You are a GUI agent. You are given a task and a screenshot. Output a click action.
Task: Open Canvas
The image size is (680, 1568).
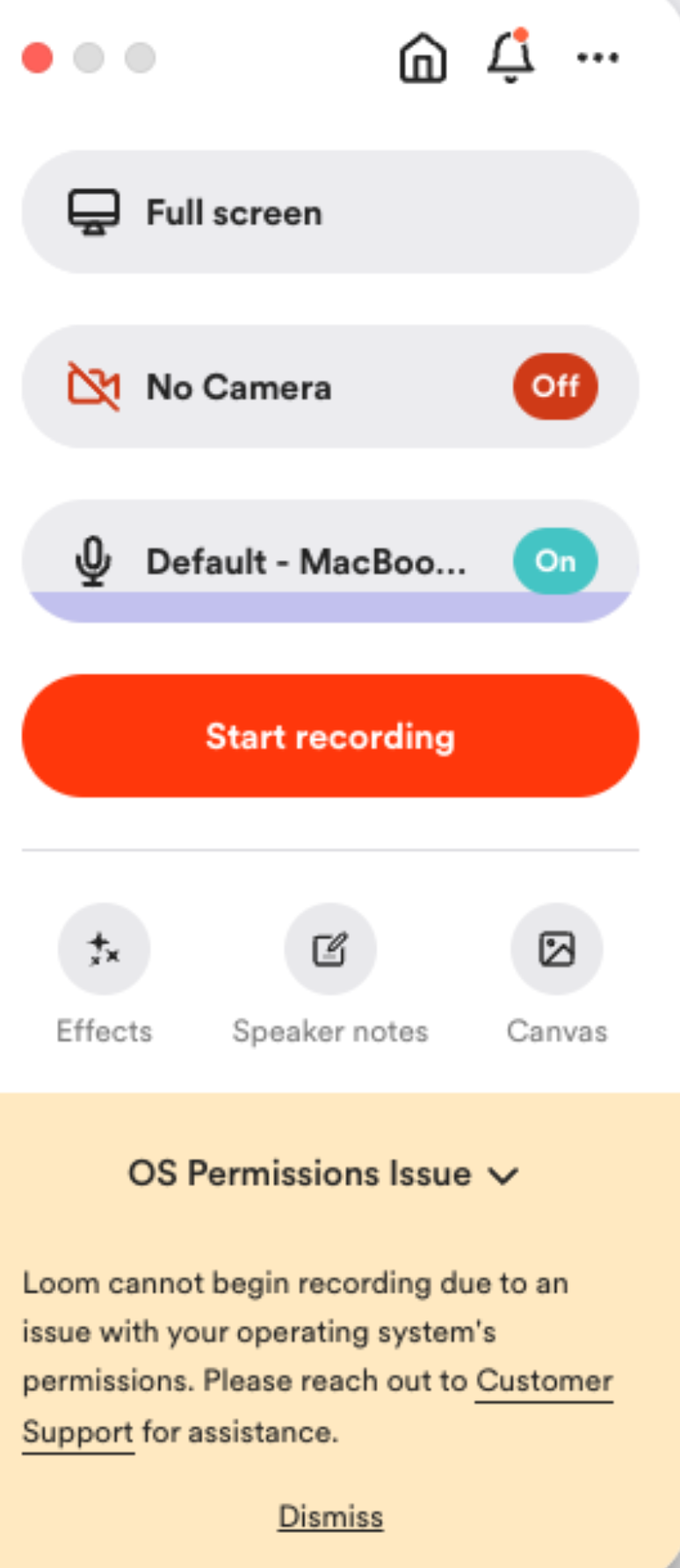(556, 949)
